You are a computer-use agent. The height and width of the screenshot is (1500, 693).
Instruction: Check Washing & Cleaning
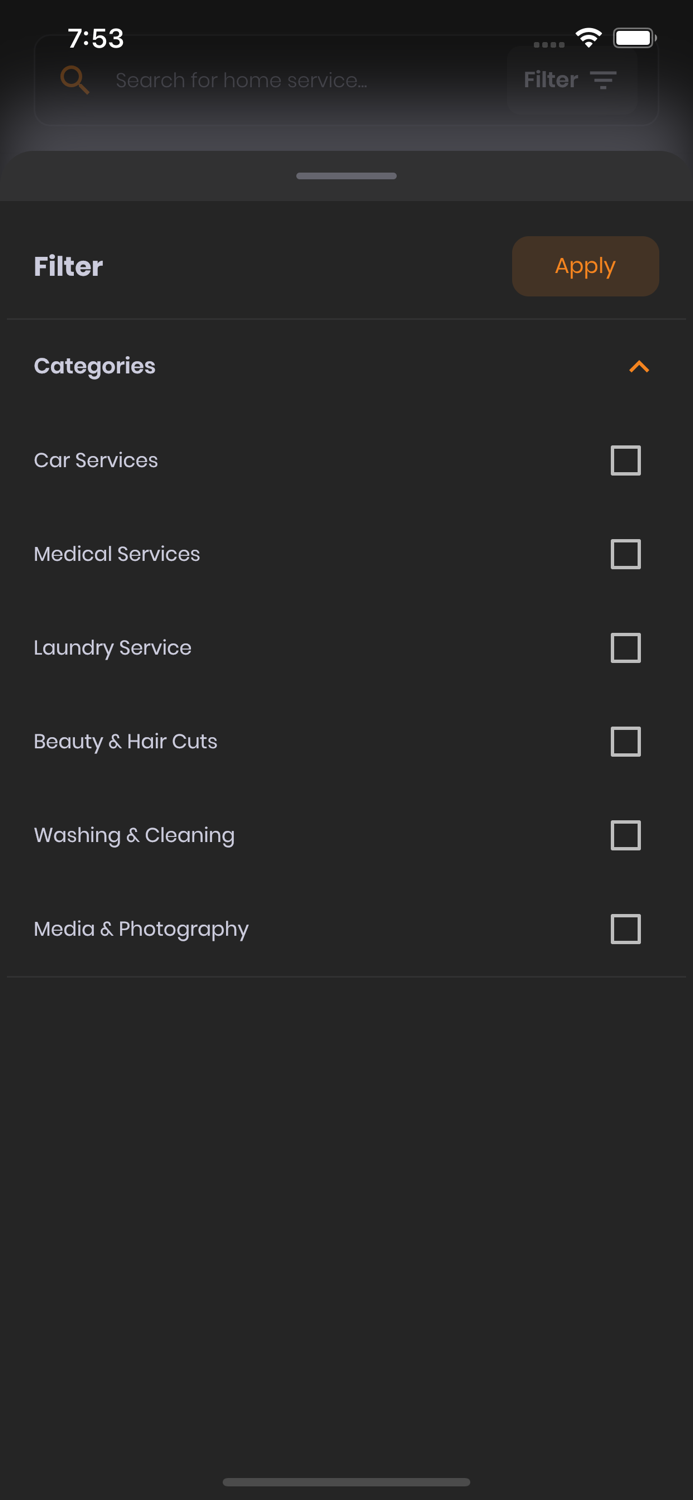point(625,835)
